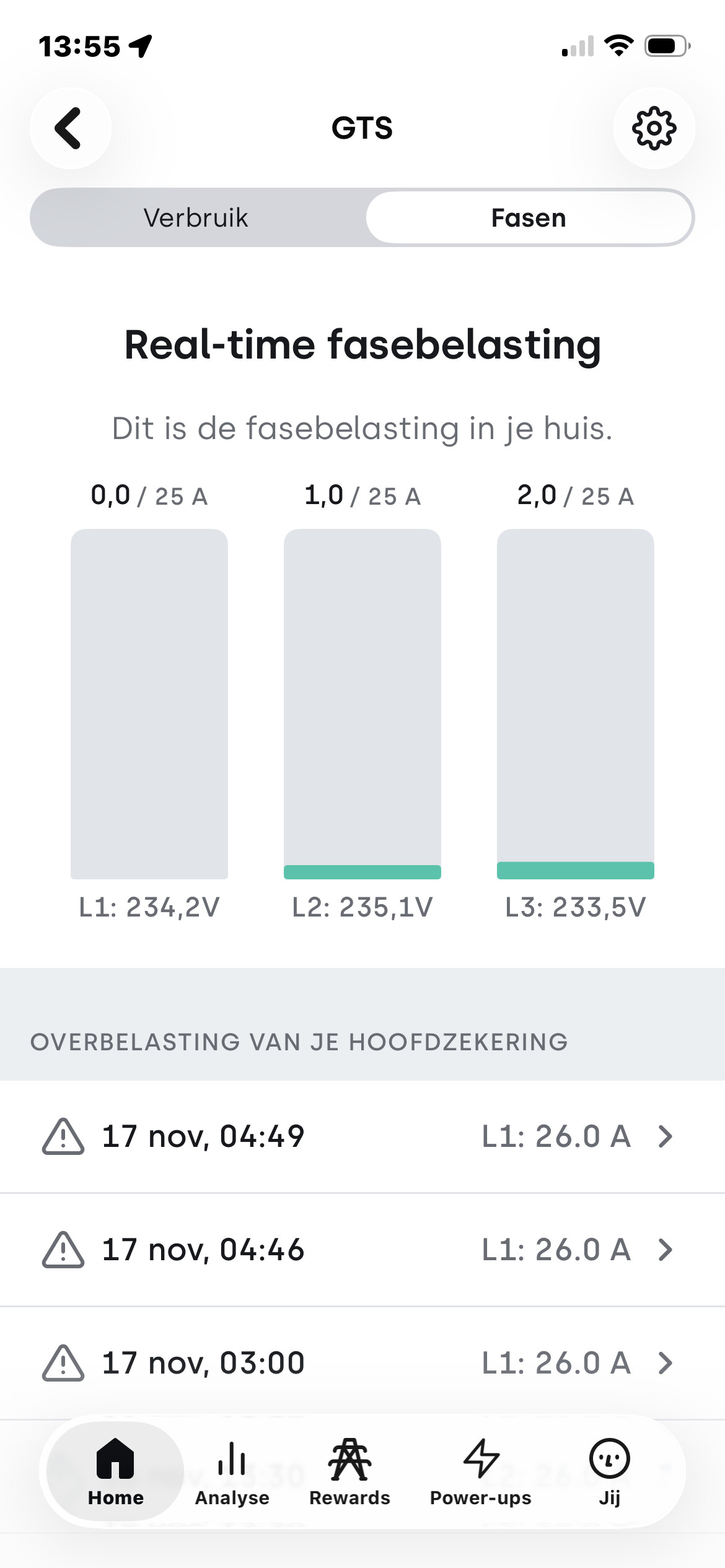The image size is (725, 1568).
Task: Show overload event of 17 nov, 03:00
Action: tap(362, 1363)
